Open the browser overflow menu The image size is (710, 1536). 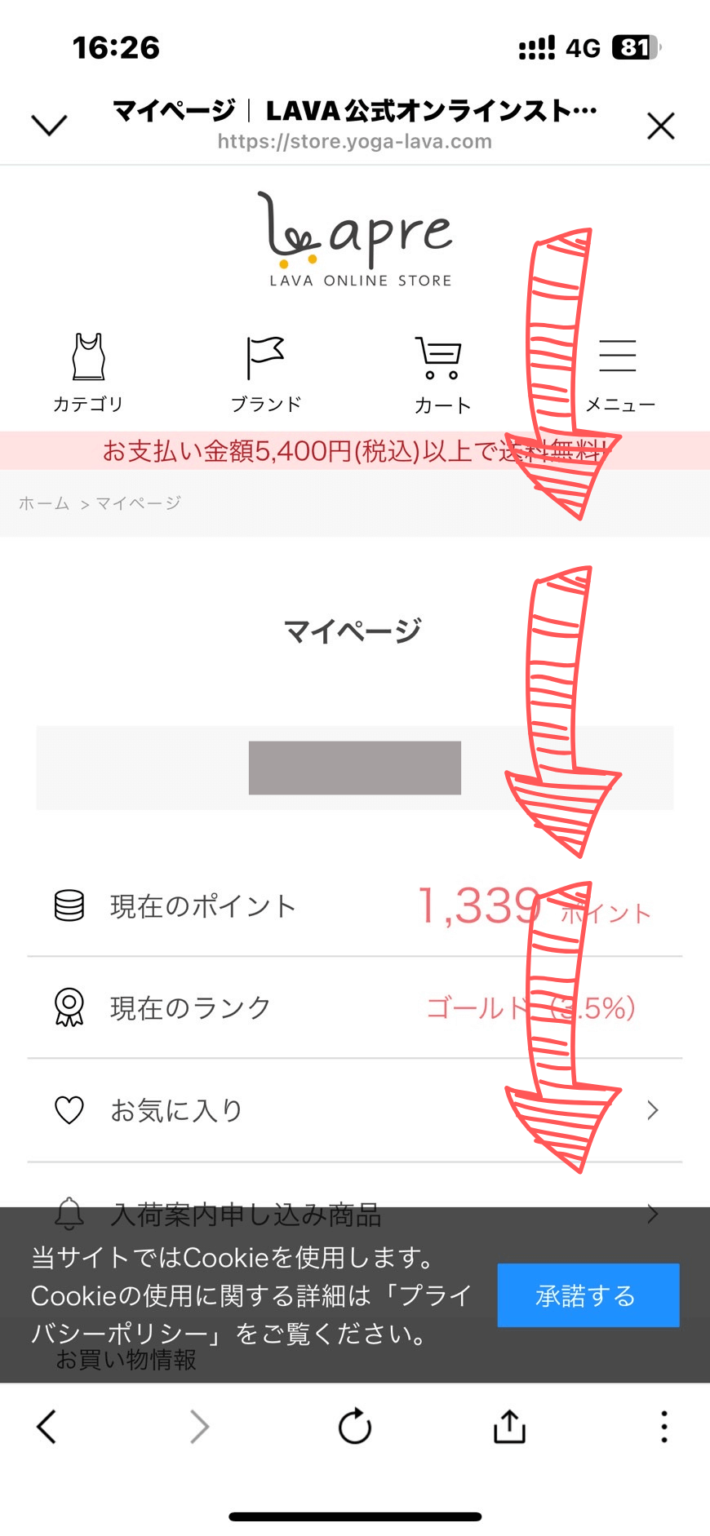click(664, 1427)
